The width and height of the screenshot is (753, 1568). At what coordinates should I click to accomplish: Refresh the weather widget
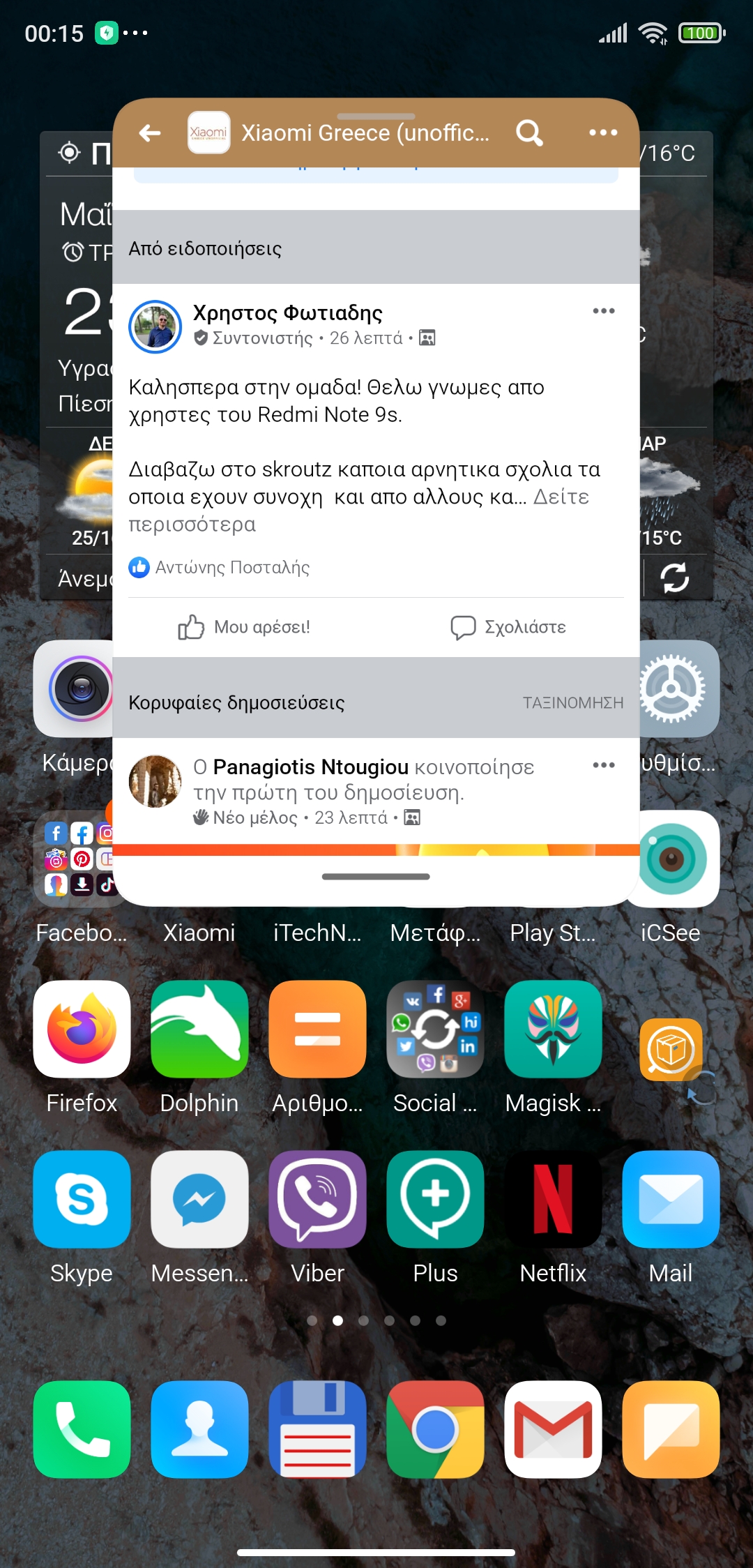click(x=674, y=578)
